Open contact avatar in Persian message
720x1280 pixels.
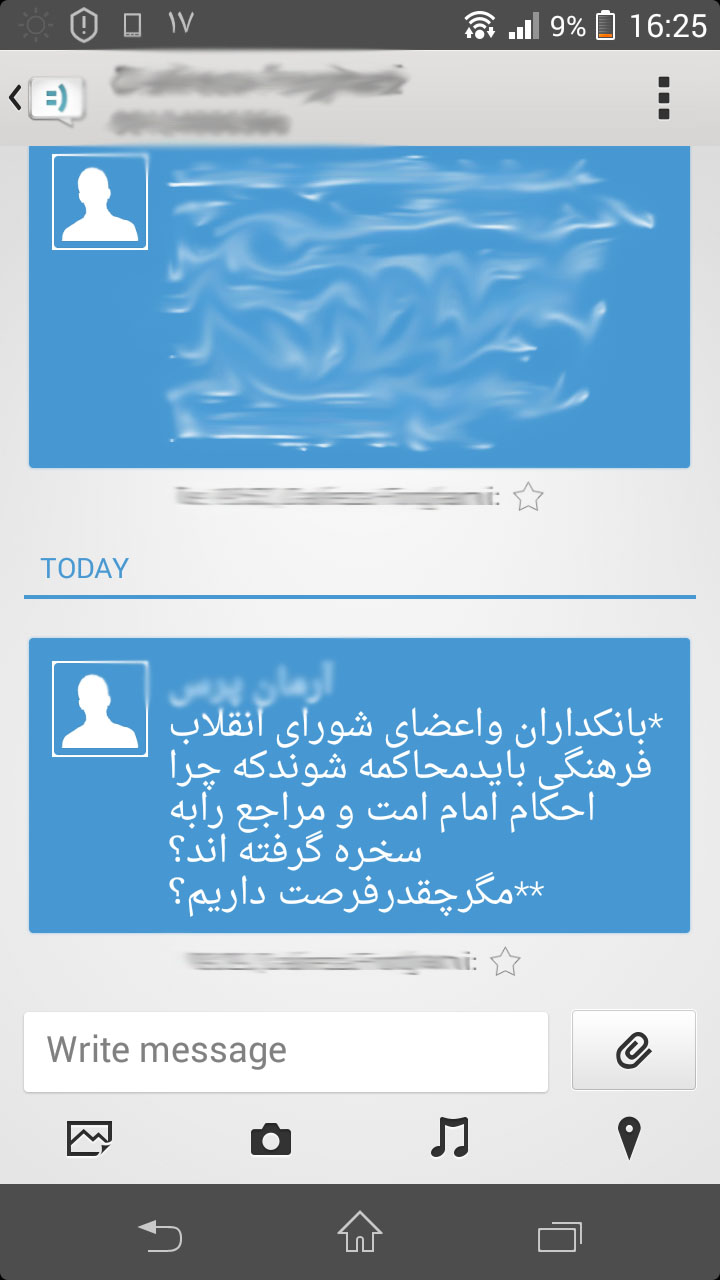click(x=100, y=709)
